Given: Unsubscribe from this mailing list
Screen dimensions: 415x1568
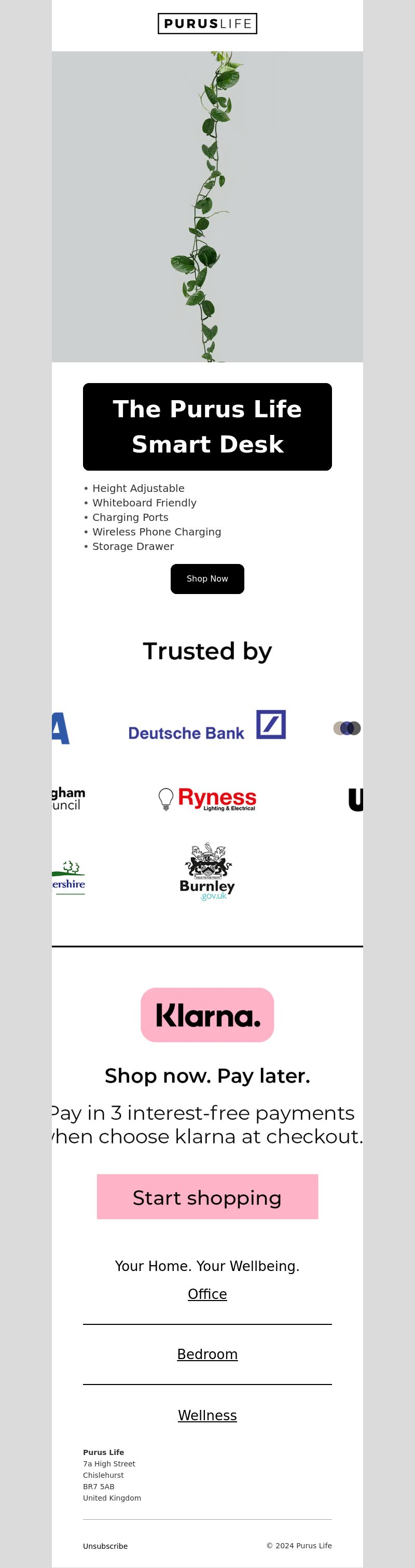Looking at the screenshot, I should click(105, 1546).
